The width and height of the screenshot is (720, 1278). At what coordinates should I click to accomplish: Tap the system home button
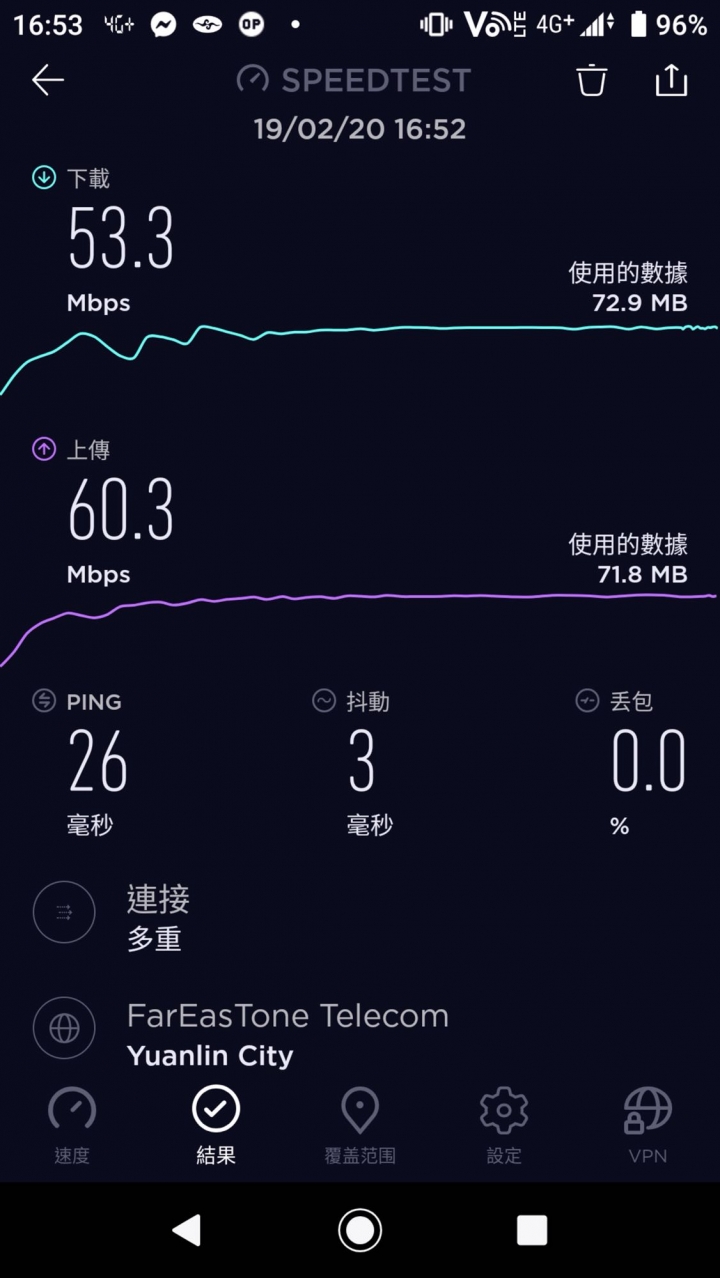[360, 1230]
